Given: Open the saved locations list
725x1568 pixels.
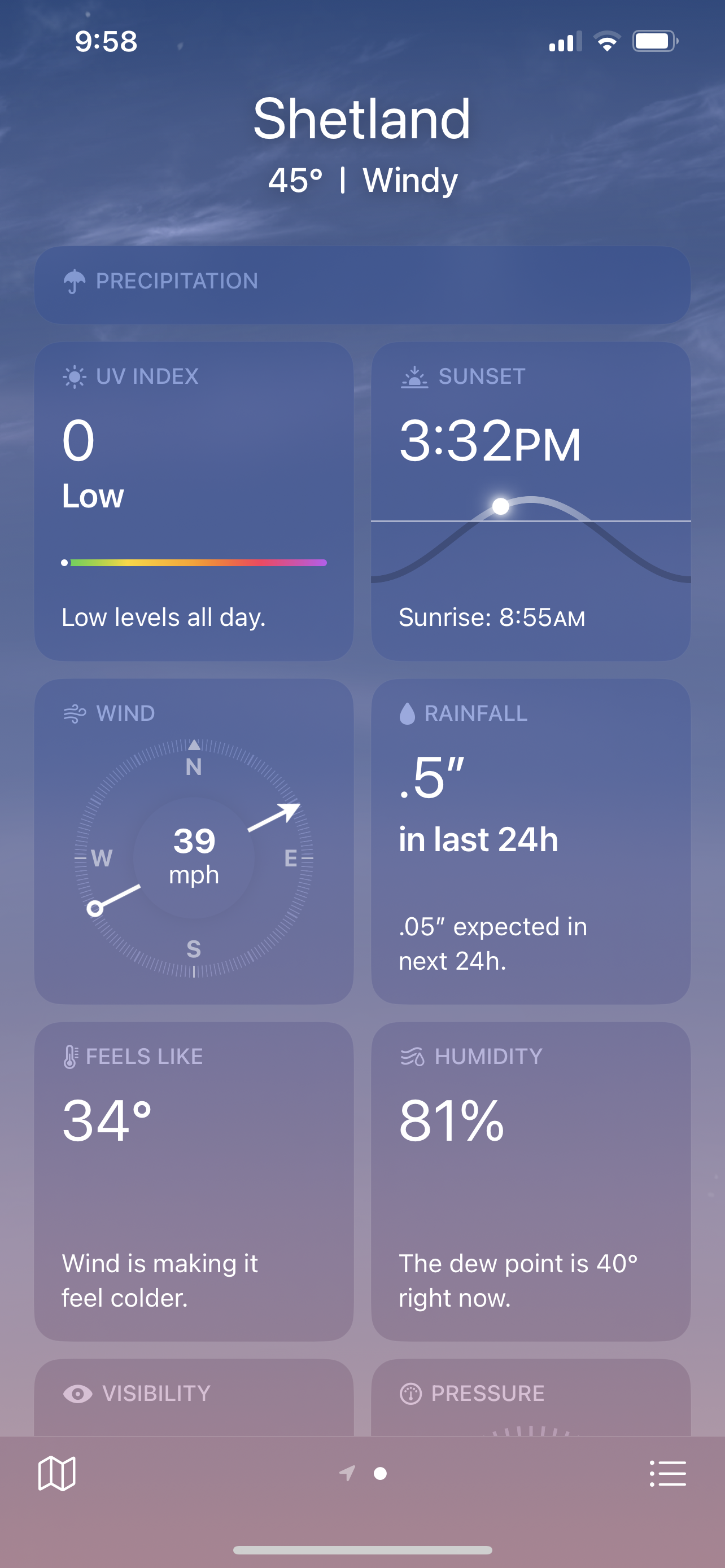Looking at the screenshot, I should pyautogui.click(x=668, y=1473).
